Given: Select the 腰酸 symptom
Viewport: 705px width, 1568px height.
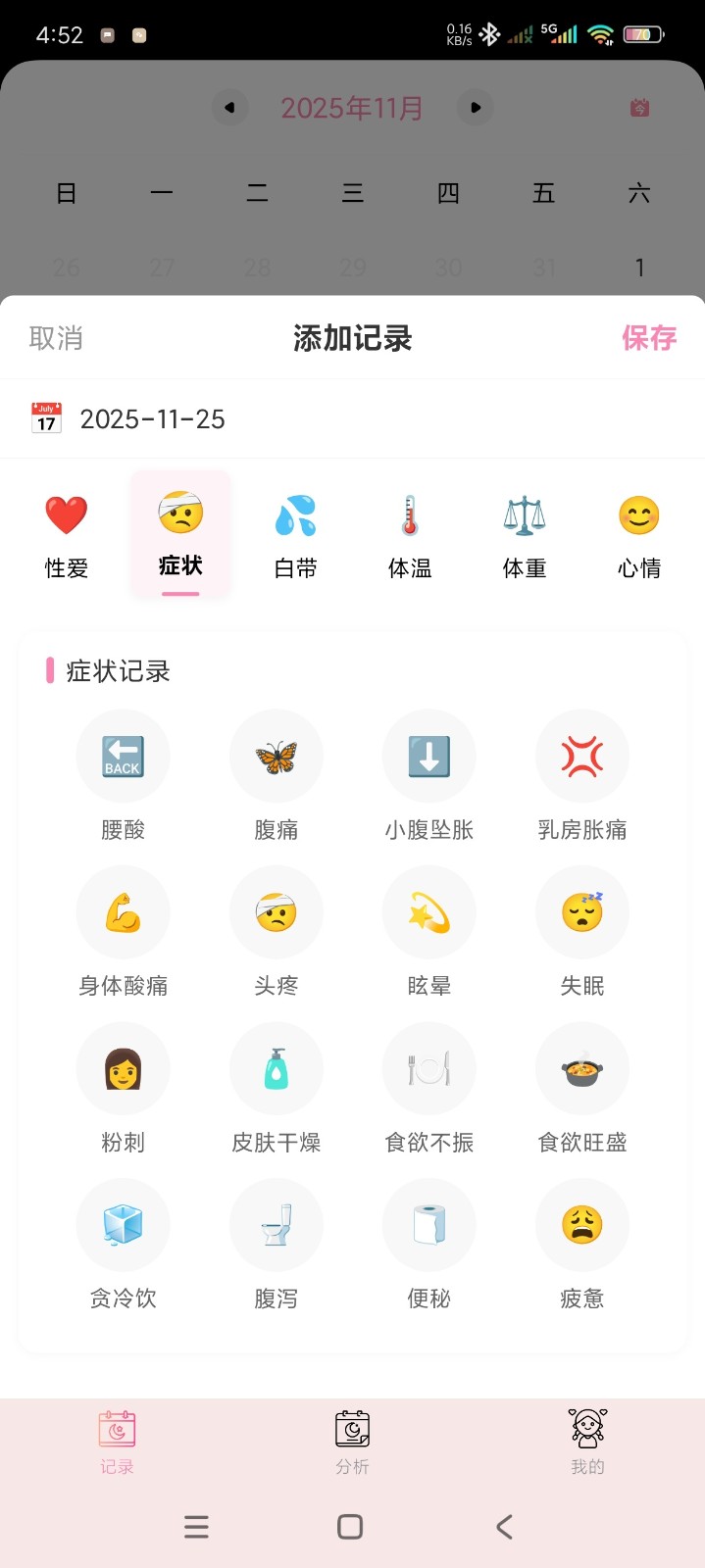Looking at the screenshot, I should pos(124,757).
